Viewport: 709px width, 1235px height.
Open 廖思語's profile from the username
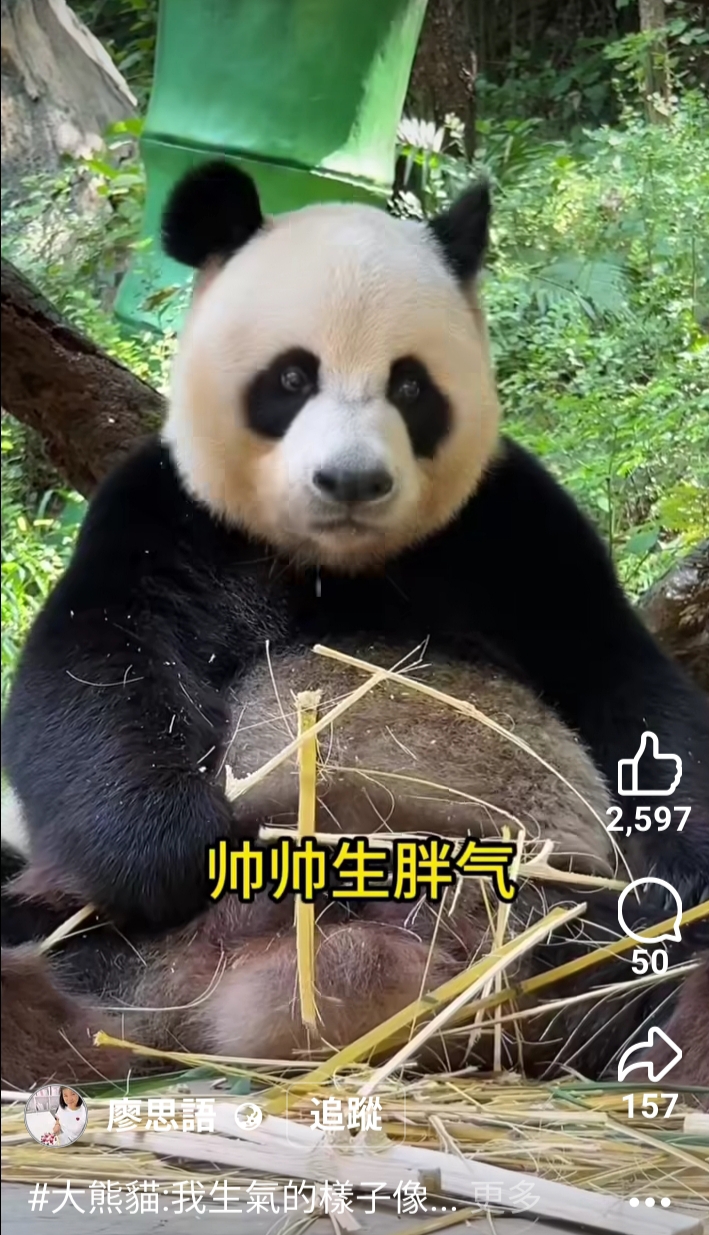click(x=161, y=1115)
